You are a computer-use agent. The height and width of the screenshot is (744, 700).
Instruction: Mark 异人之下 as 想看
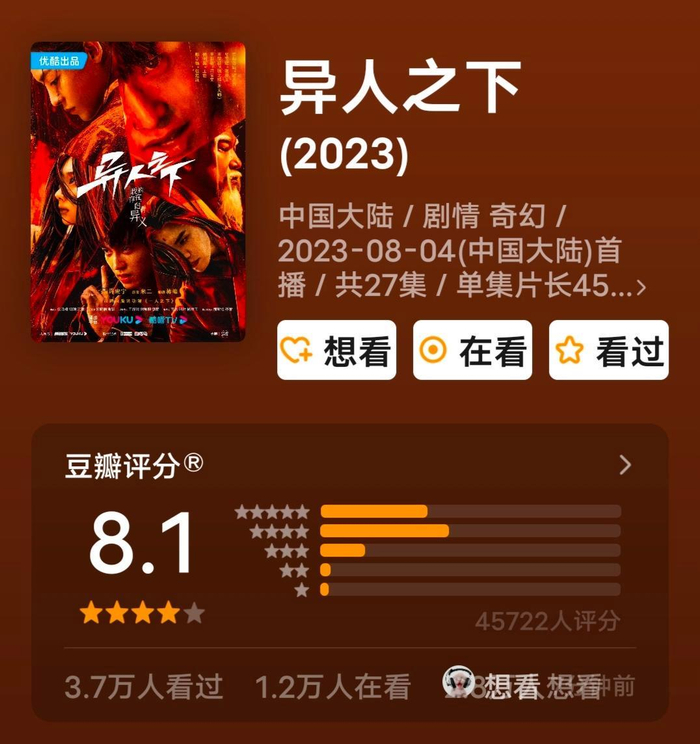336,350
